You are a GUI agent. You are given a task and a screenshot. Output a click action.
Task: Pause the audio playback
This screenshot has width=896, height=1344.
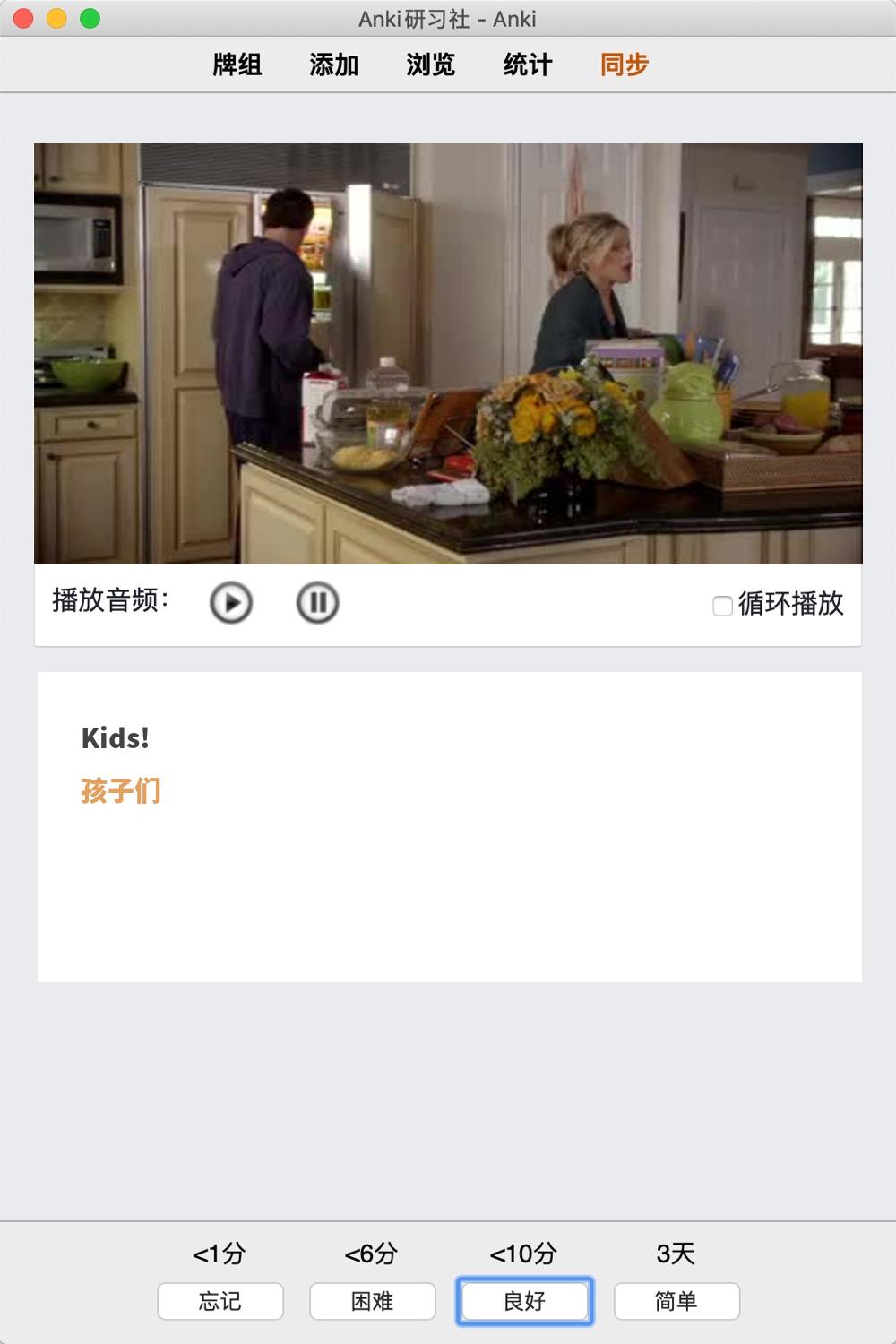pos(317,602)
